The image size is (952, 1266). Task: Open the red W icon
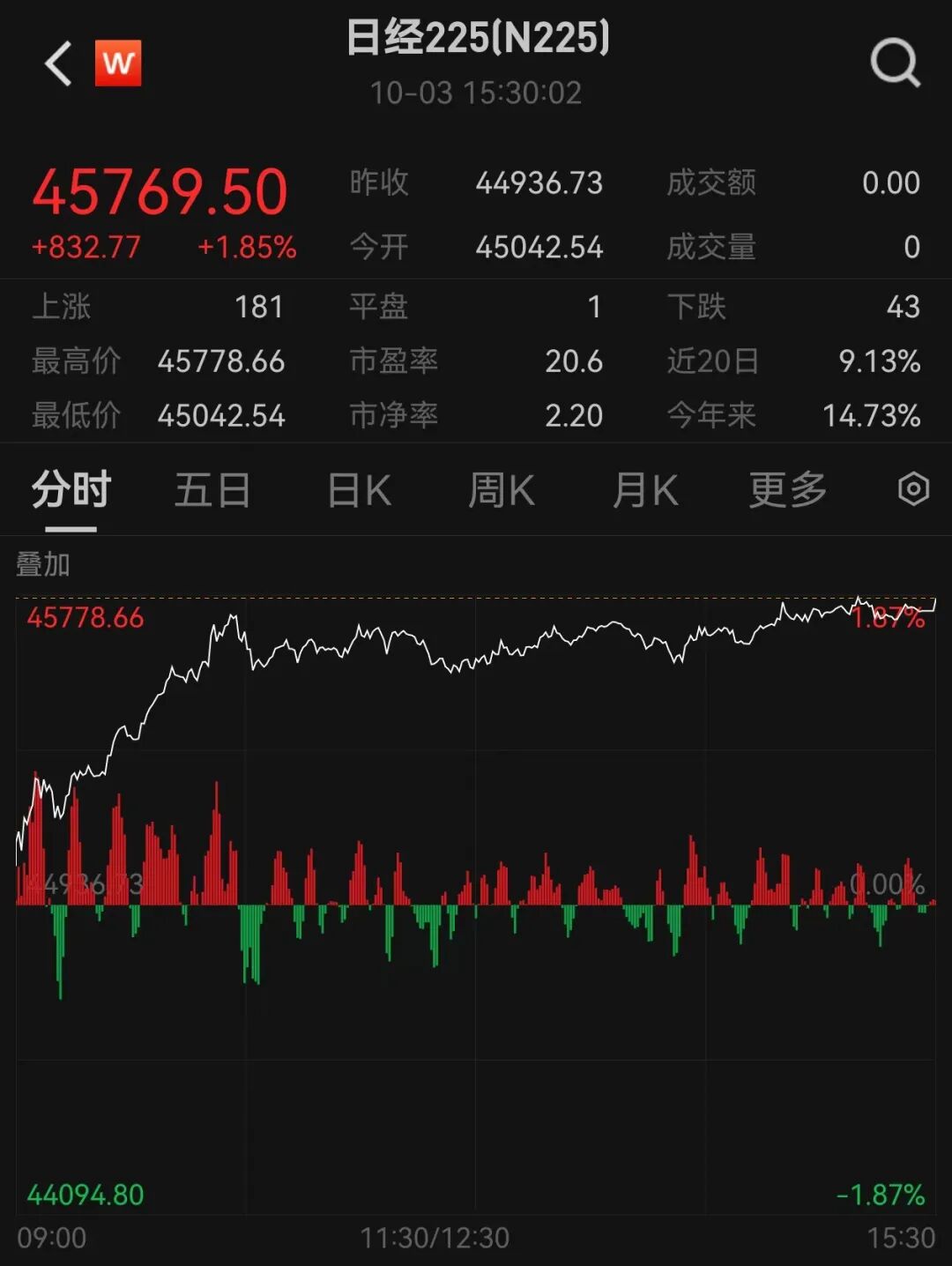pos(118,63)
